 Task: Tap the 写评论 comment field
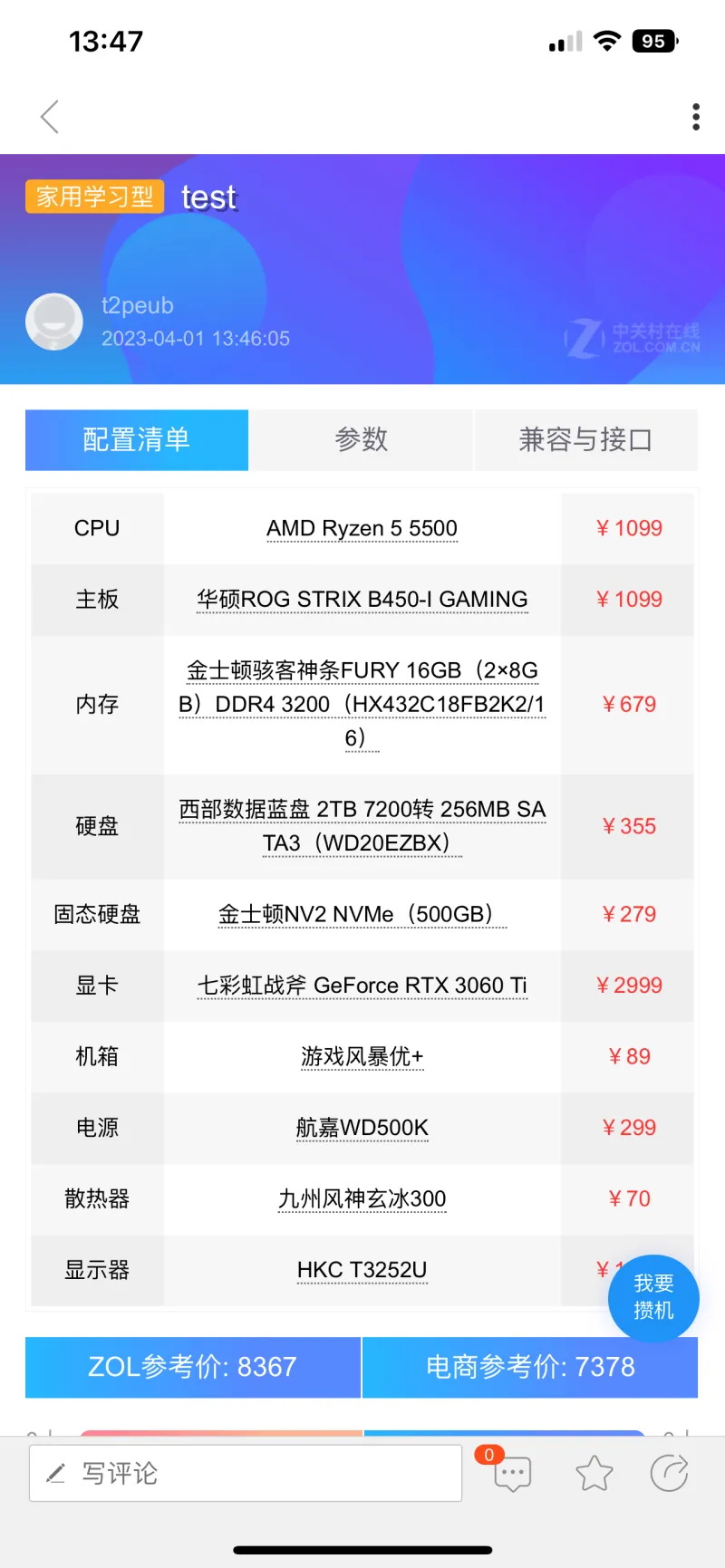[246, 1473]
